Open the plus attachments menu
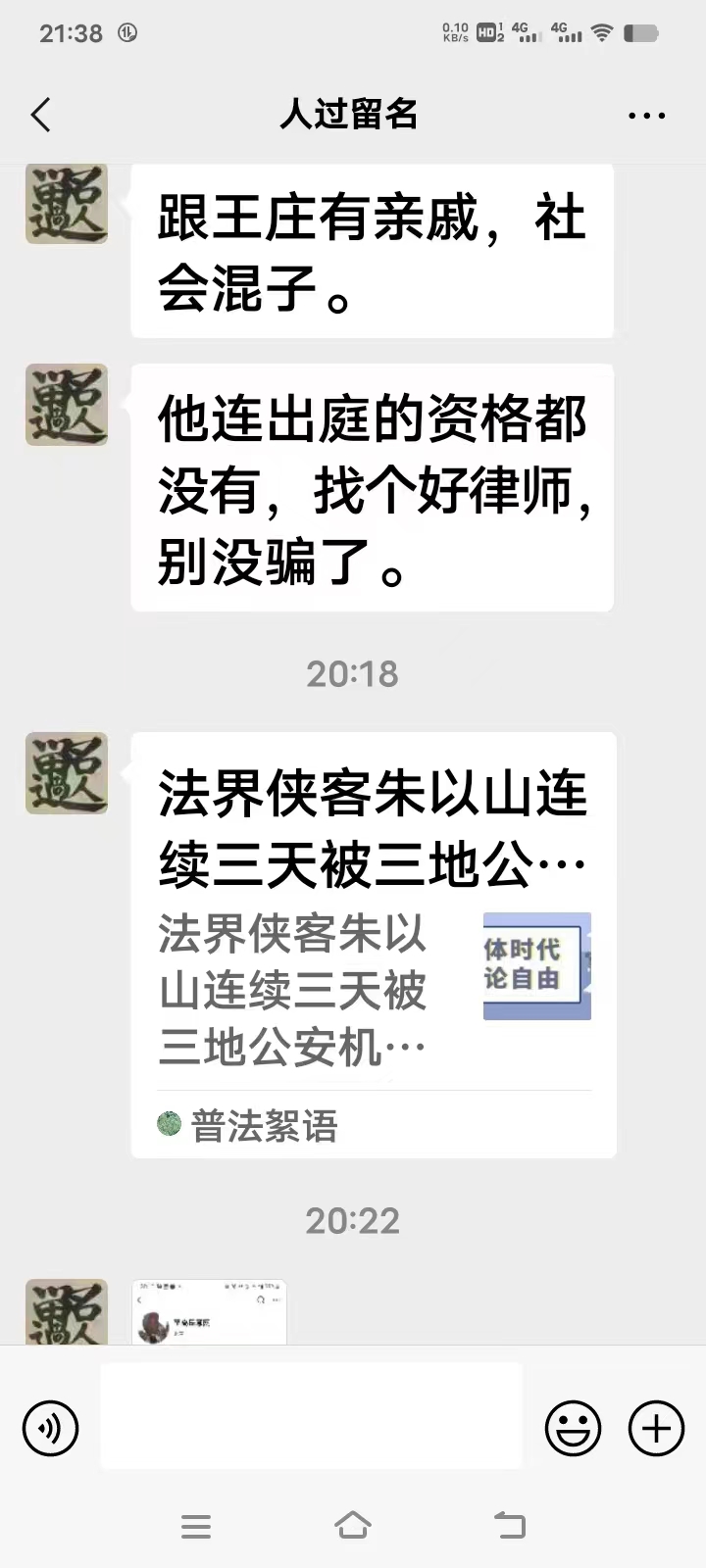Image resolution: width=706 pixels, height=1568 pixels. click(656, 1428)
